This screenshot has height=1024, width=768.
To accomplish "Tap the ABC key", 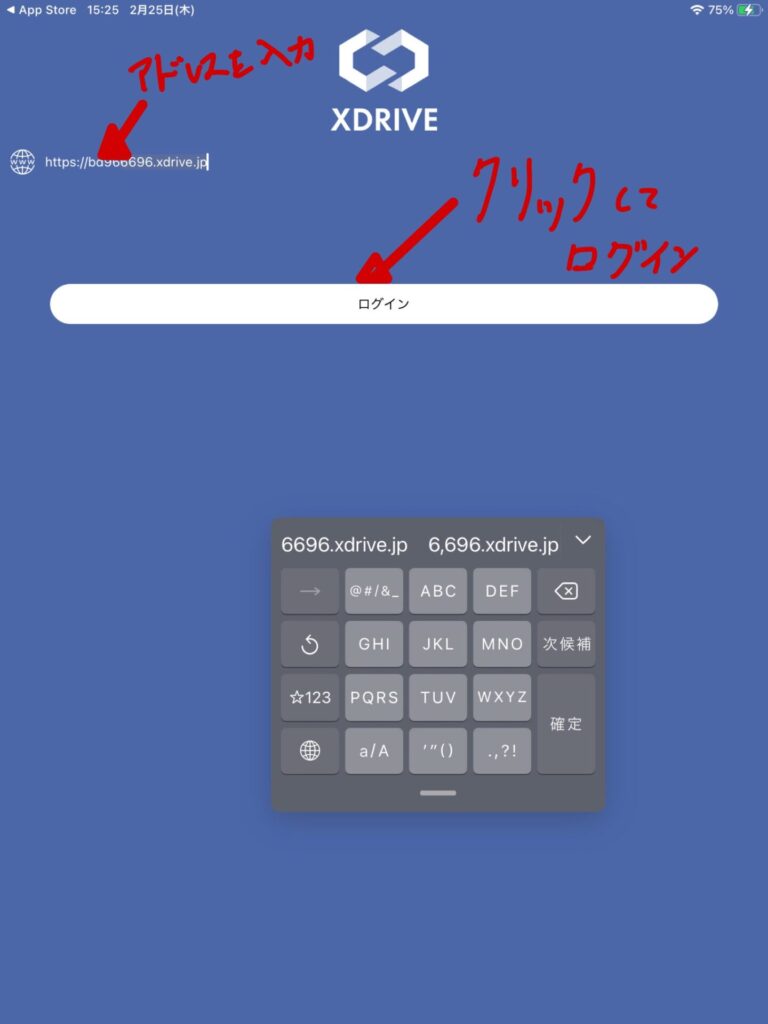I will [x=438, y=591].
